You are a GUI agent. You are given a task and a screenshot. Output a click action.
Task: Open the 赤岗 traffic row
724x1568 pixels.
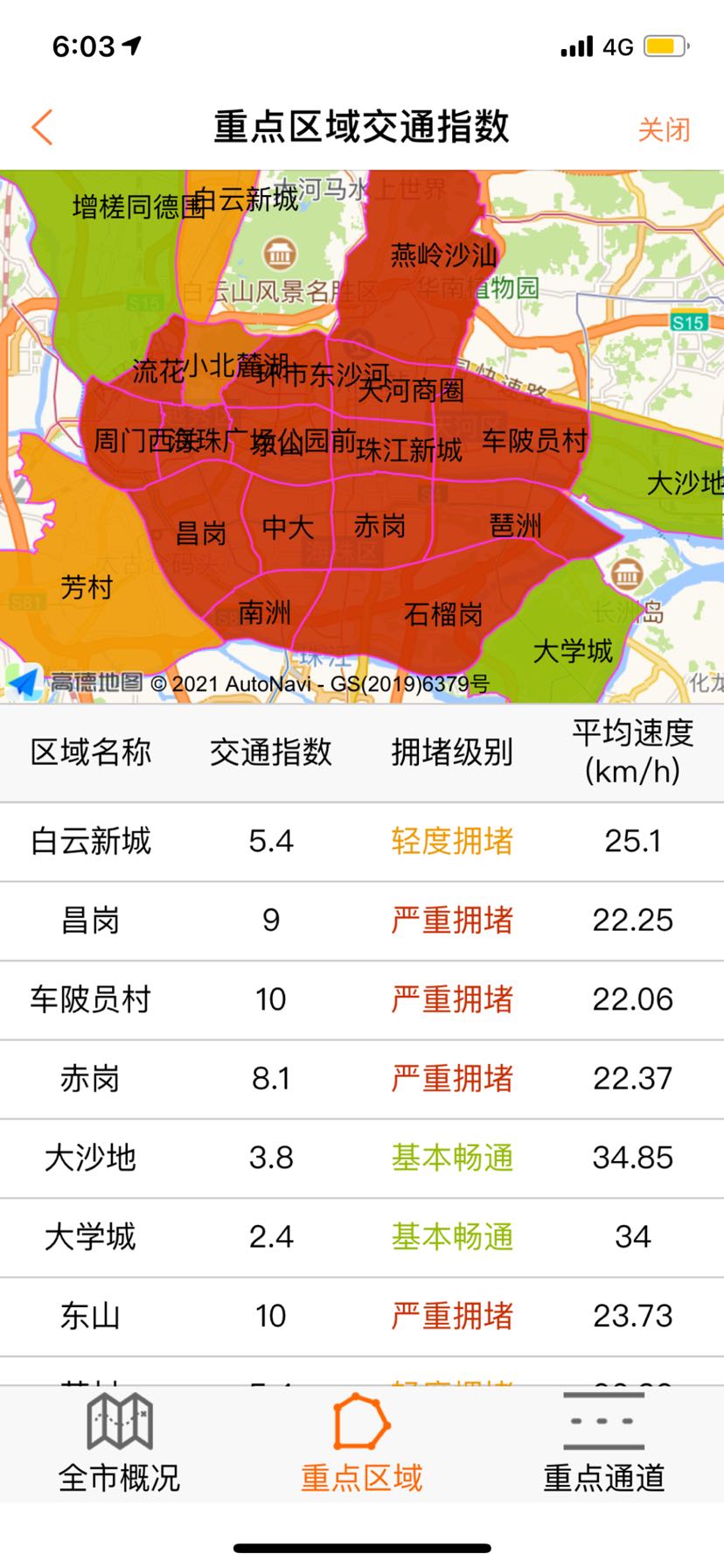pos(361,1079)
